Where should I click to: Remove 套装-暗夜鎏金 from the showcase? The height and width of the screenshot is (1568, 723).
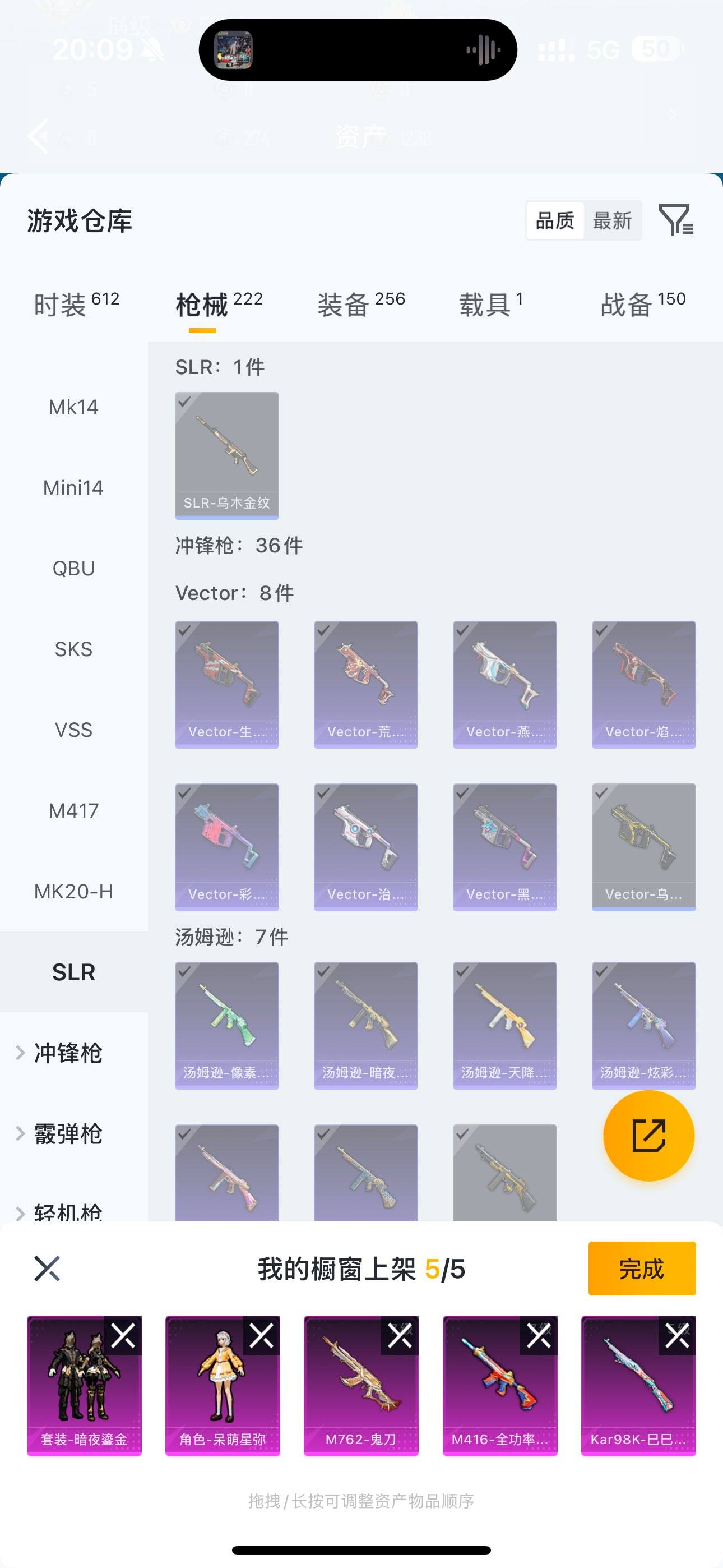click(x=123, y=1336)
